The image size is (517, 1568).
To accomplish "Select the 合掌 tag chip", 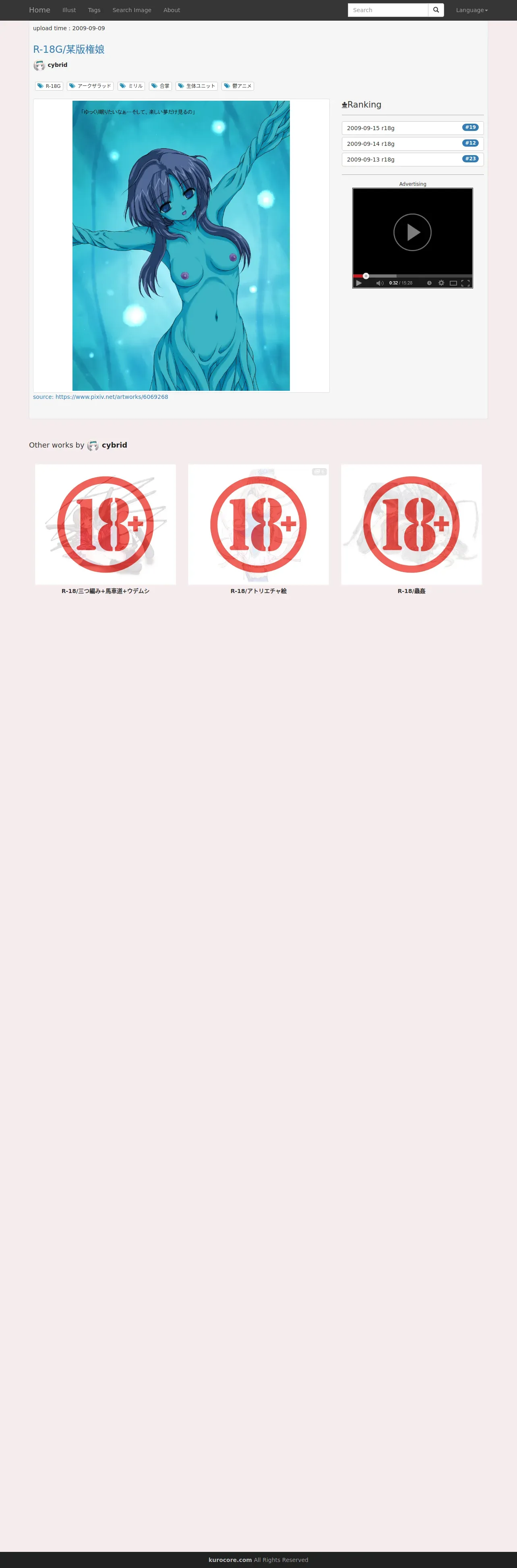I will pyautogui.click(x=161, y=86).
